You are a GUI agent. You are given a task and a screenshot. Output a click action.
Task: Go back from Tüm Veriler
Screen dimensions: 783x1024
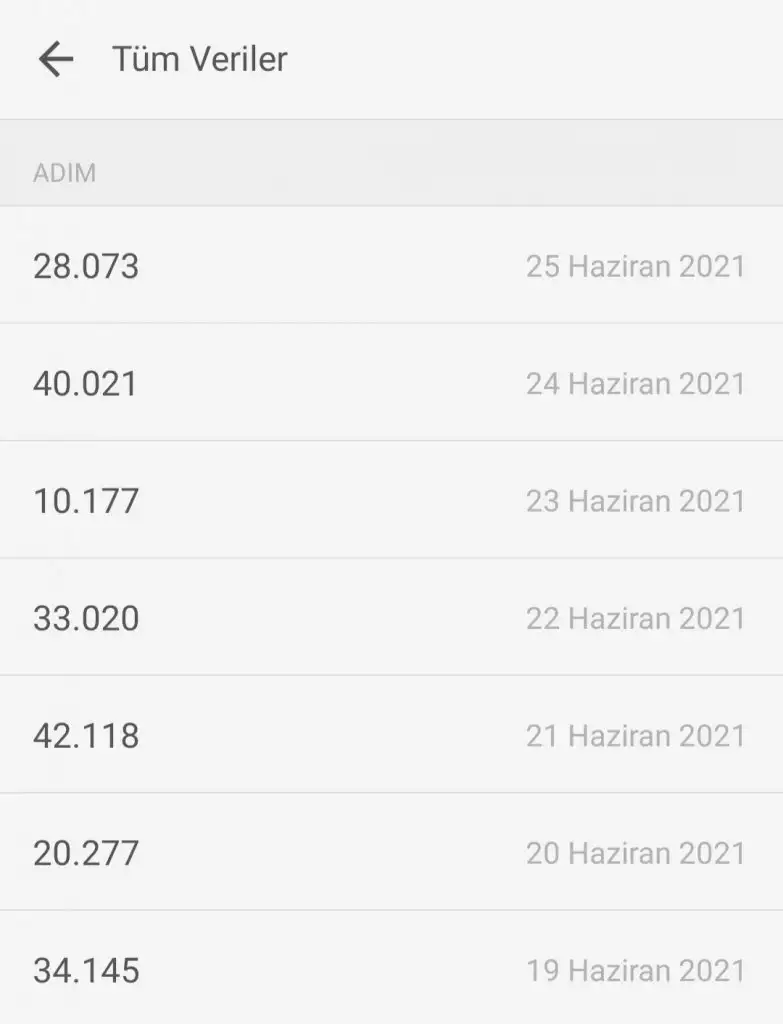coord(56,60)
